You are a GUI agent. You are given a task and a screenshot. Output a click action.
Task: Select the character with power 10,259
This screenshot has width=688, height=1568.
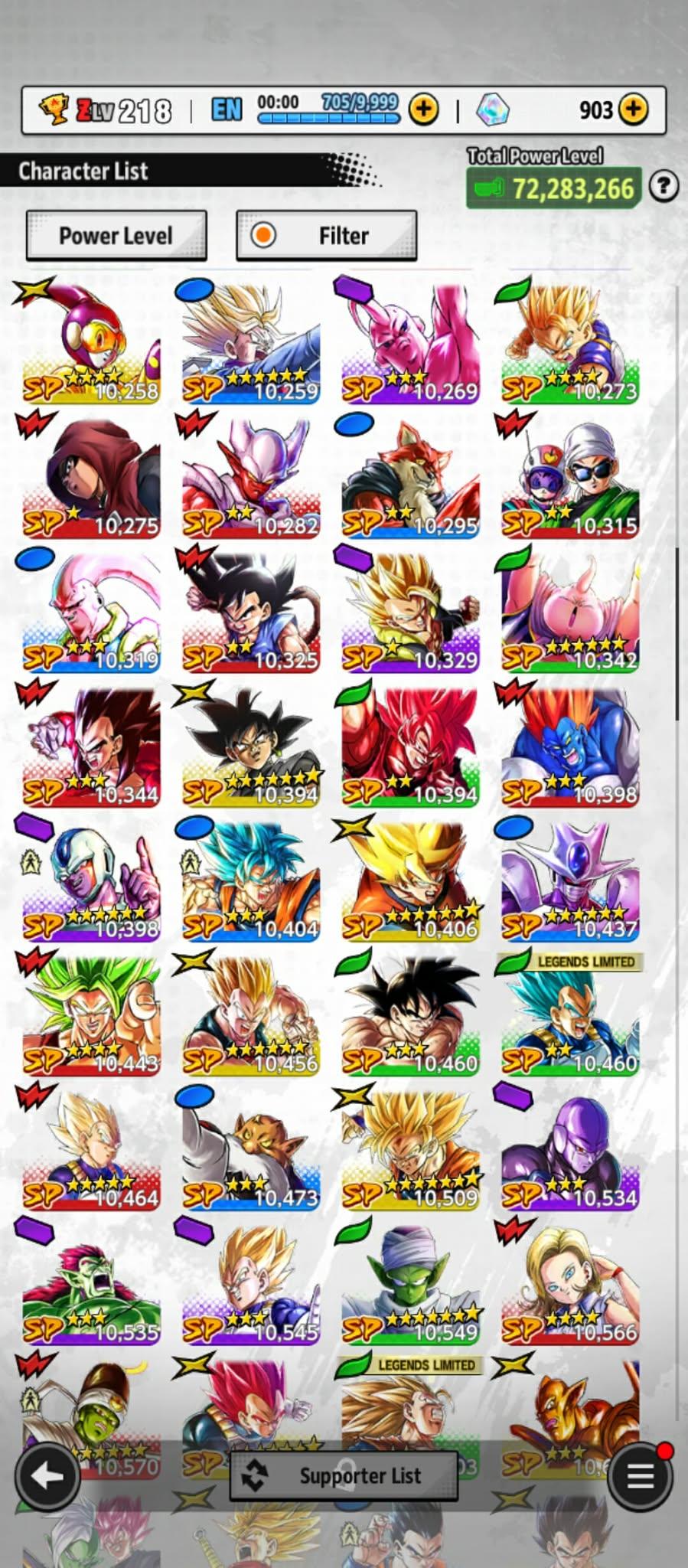pyautogui.click(x=251, y=342)
